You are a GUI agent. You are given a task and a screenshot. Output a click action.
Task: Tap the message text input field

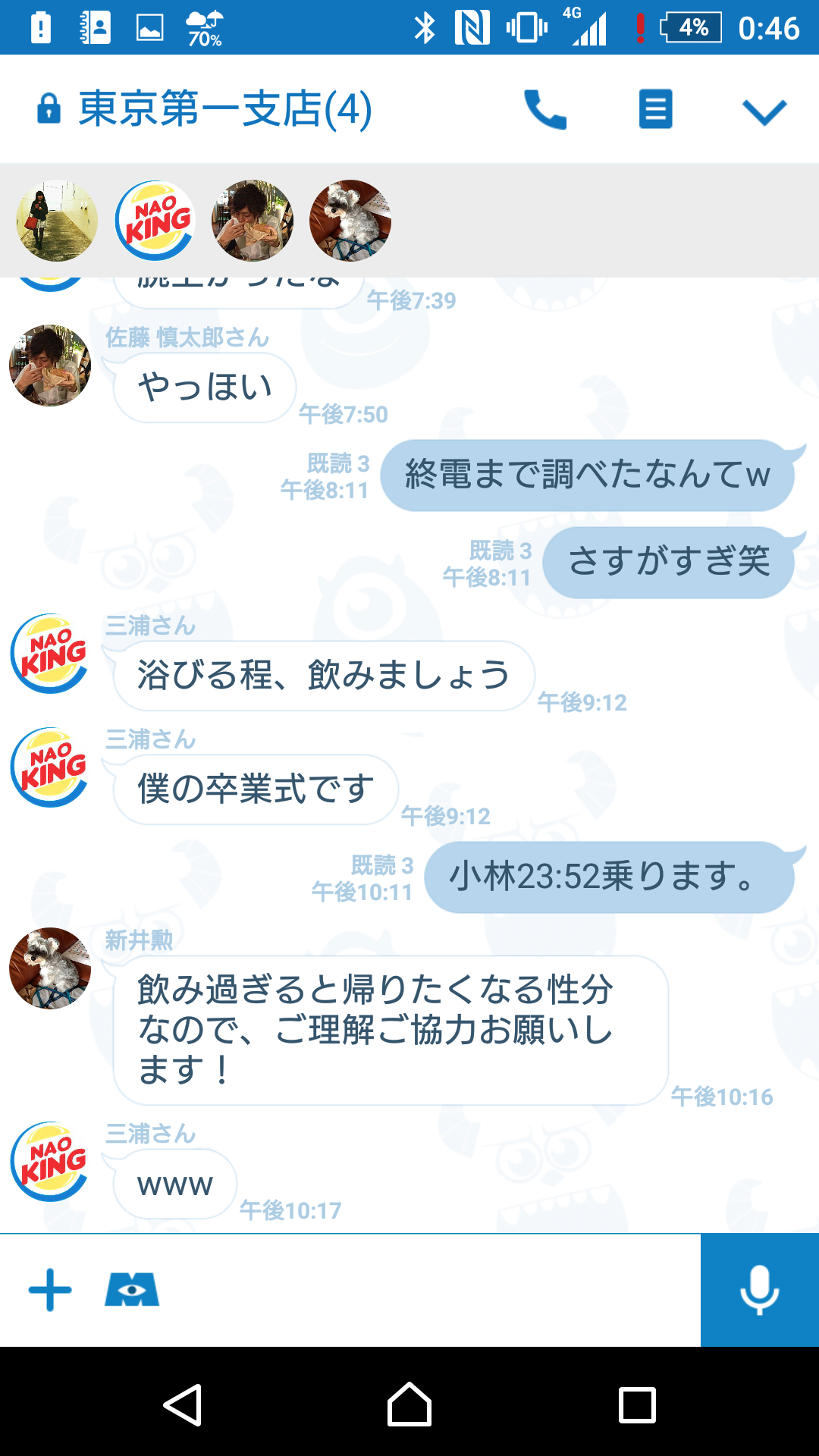tap(425, 1290)
